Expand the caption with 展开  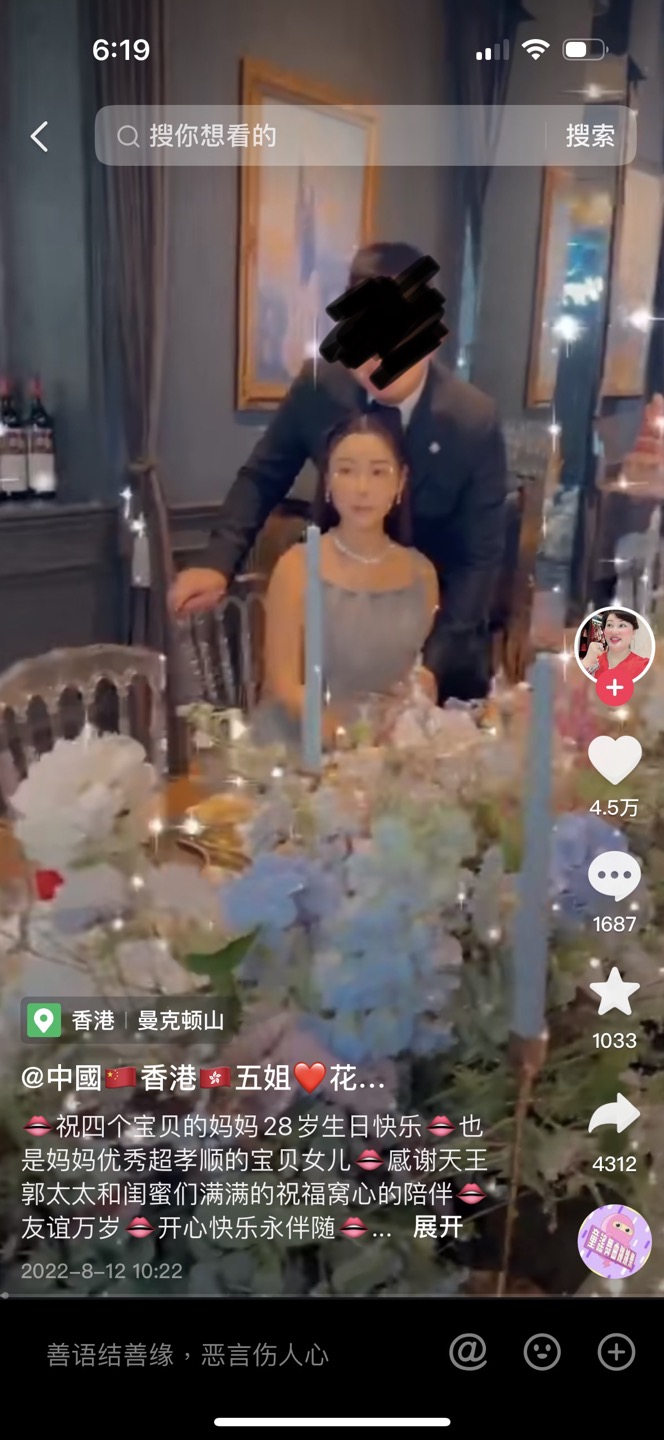click(438, 1227)
